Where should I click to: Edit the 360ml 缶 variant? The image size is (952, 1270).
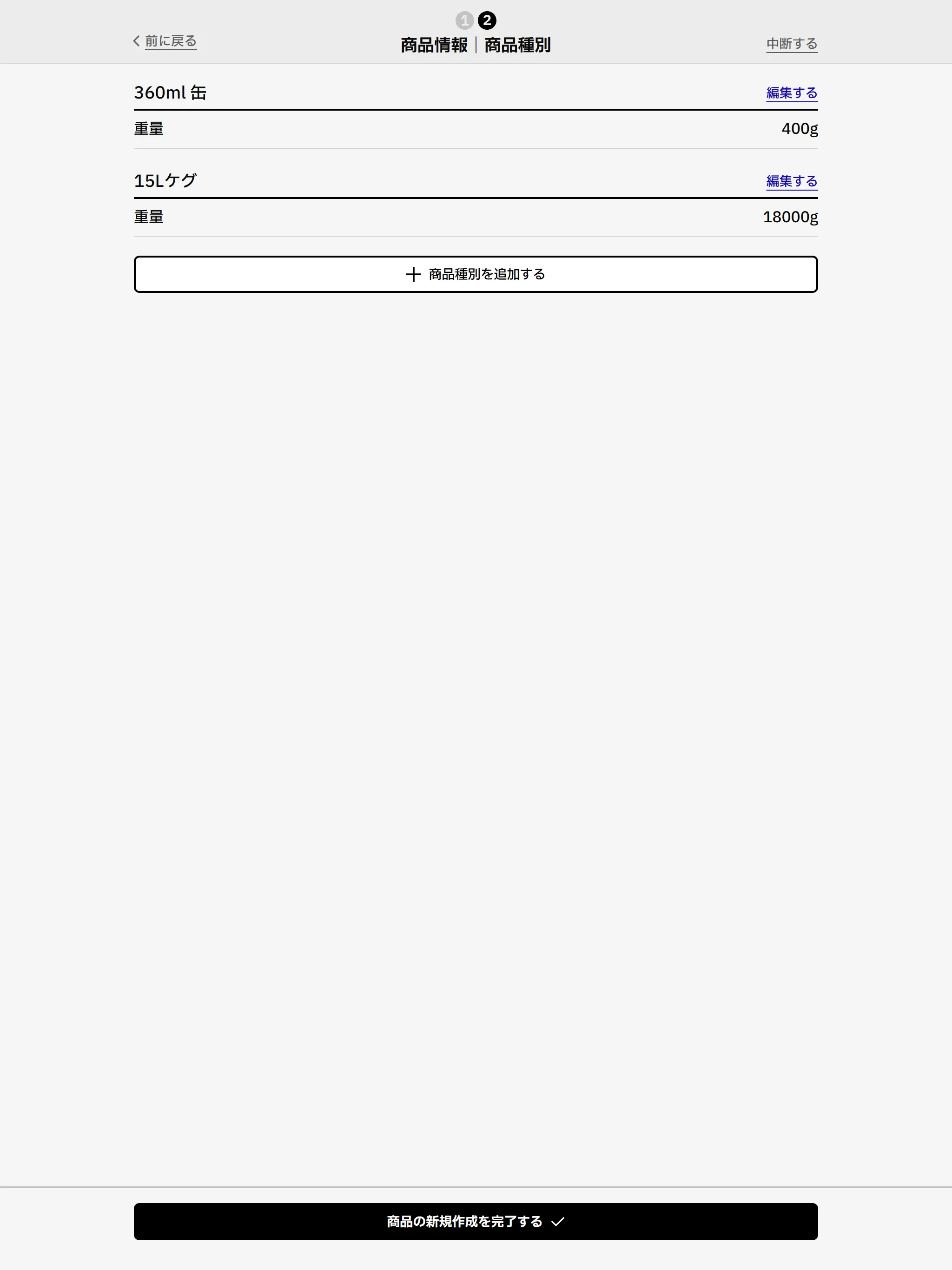tap(791, 93)
